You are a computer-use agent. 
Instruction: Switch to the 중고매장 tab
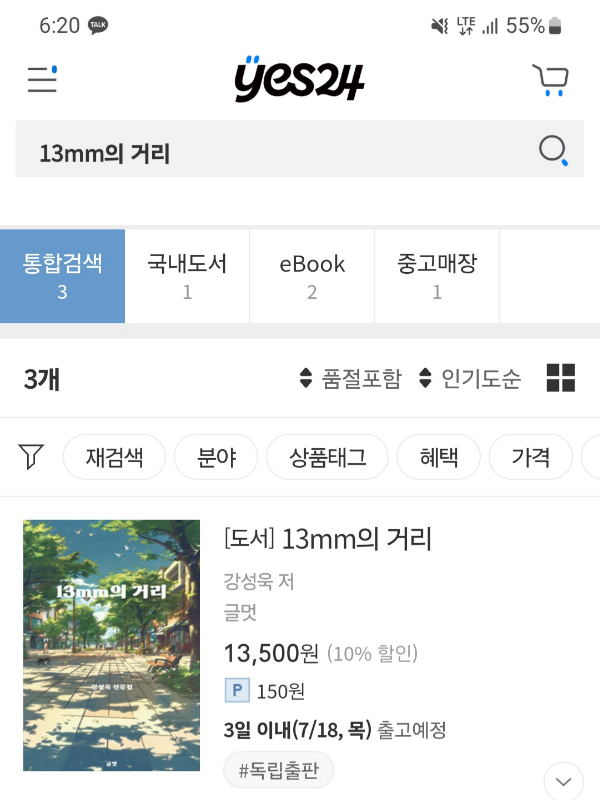pyautogui.click(x=437, y=275)
